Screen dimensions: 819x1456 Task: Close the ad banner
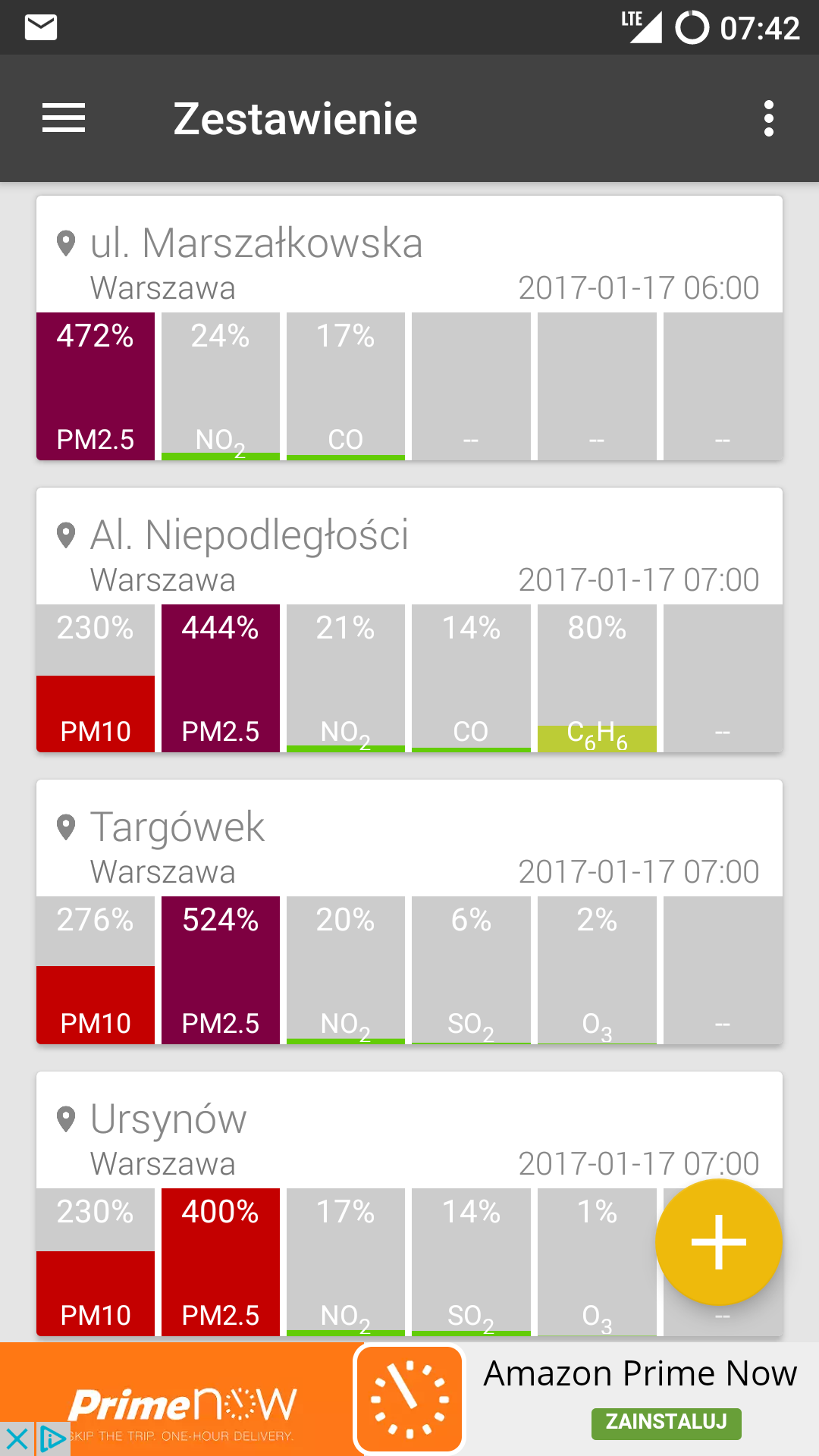(17, 1439)
